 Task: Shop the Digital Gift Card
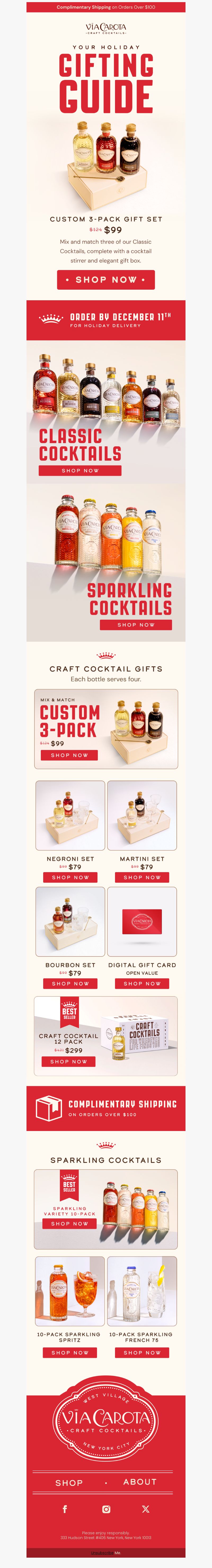click(x=142, y=983)
